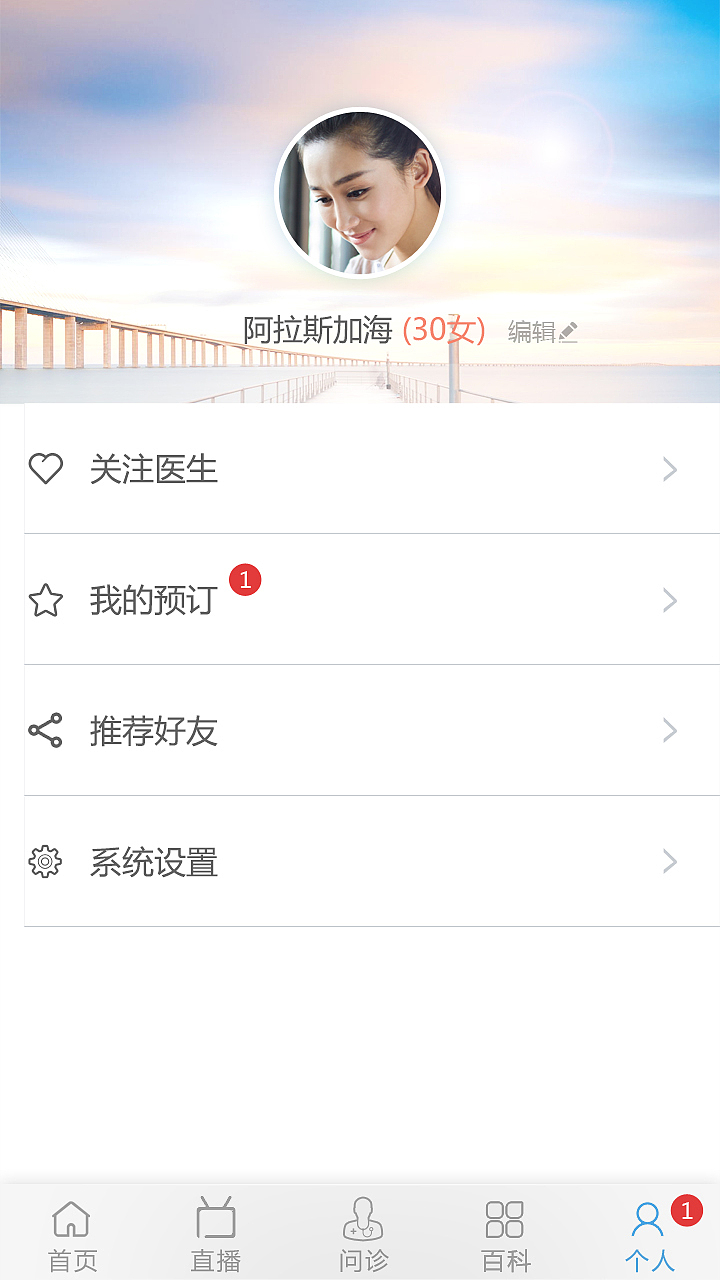This screenshot has width=720, height=1280.
Task: Open 关注医生 list item
Action: pyautogui.click(x=155, y=468)
